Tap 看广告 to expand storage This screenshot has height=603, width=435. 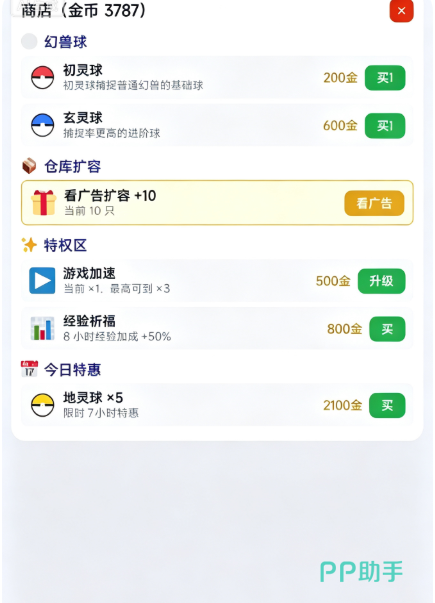tap(374, 203)
